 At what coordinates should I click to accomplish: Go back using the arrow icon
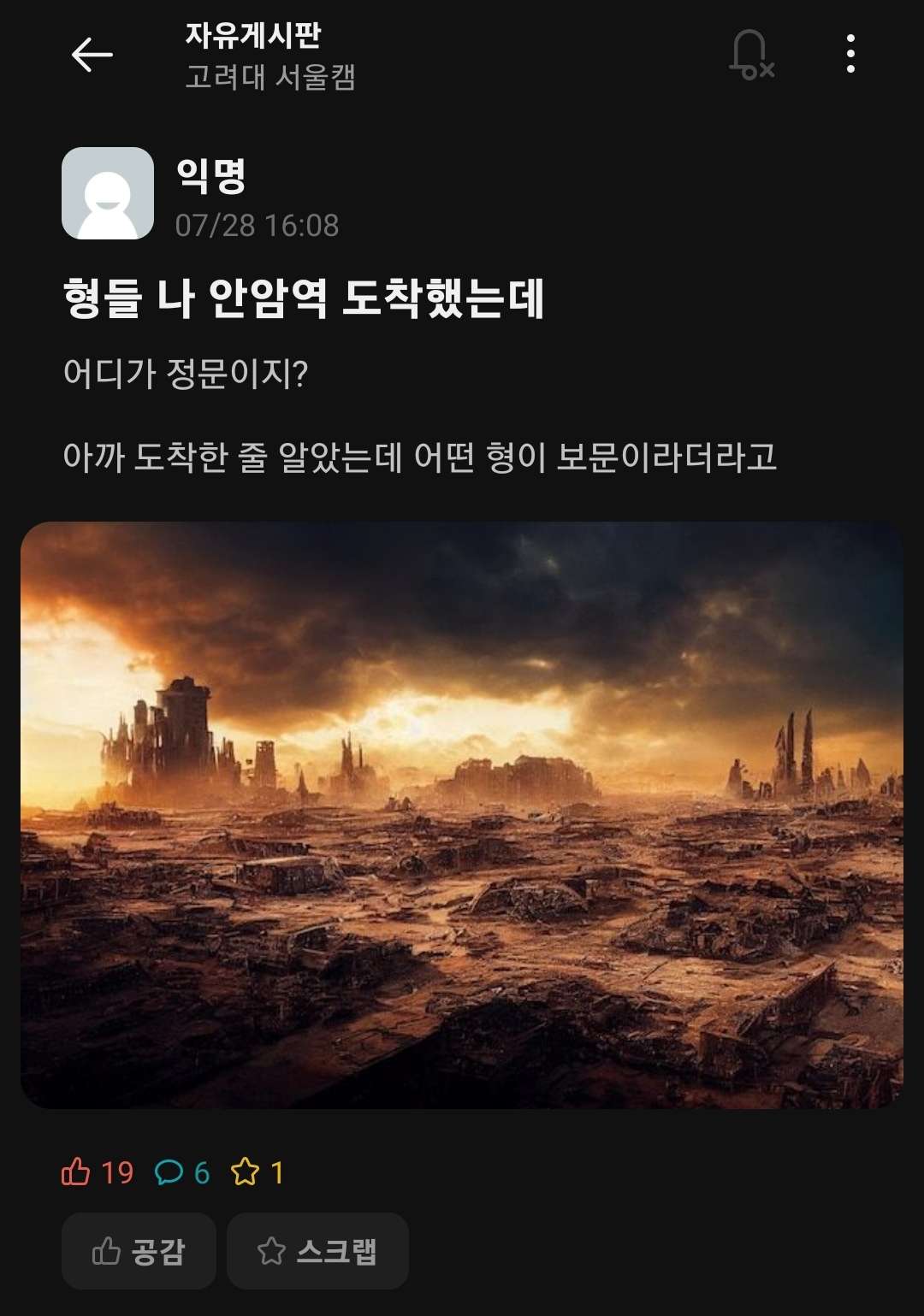pos(92,55)
